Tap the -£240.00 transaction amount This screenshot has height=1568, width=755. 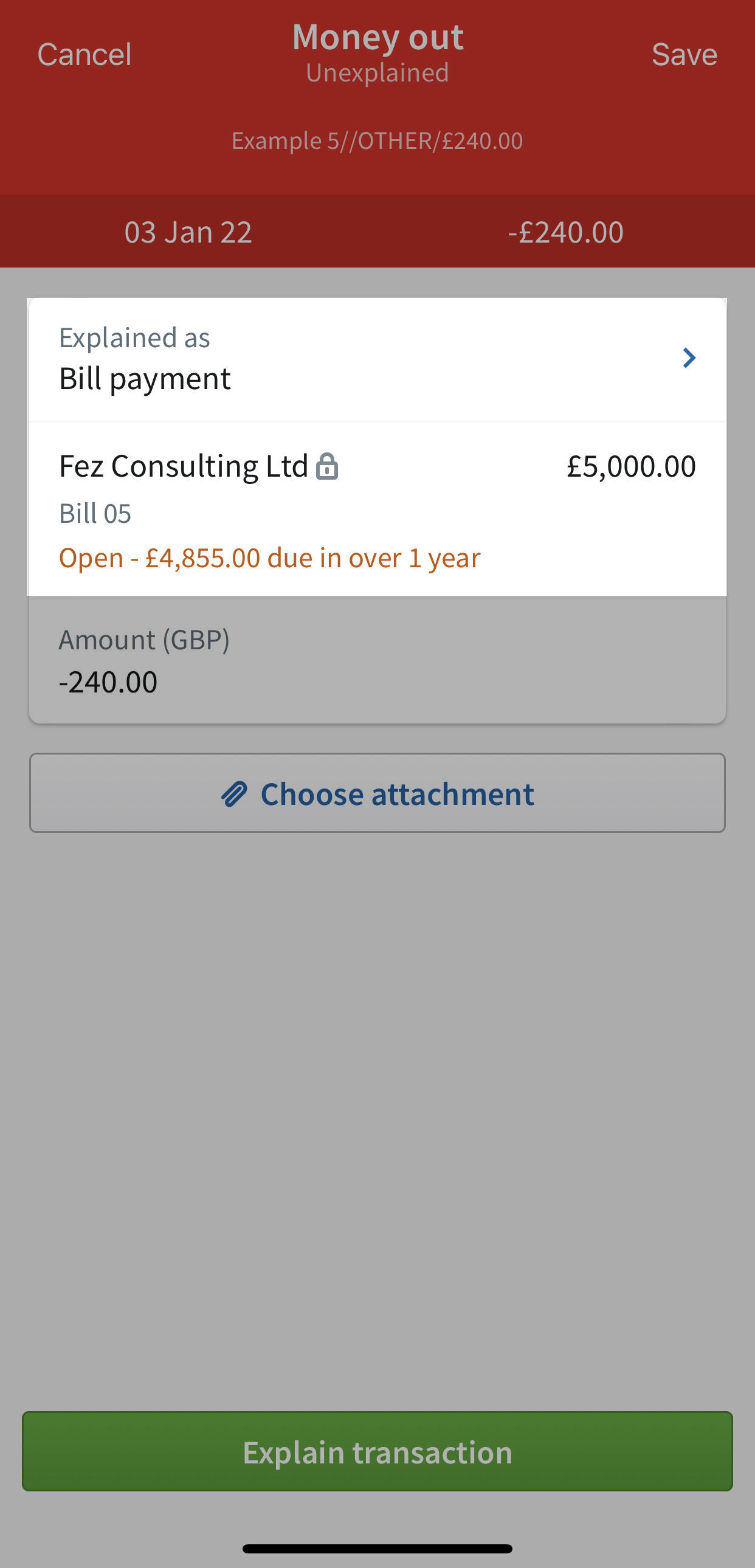pyautogui.click(x=565, y=231)
